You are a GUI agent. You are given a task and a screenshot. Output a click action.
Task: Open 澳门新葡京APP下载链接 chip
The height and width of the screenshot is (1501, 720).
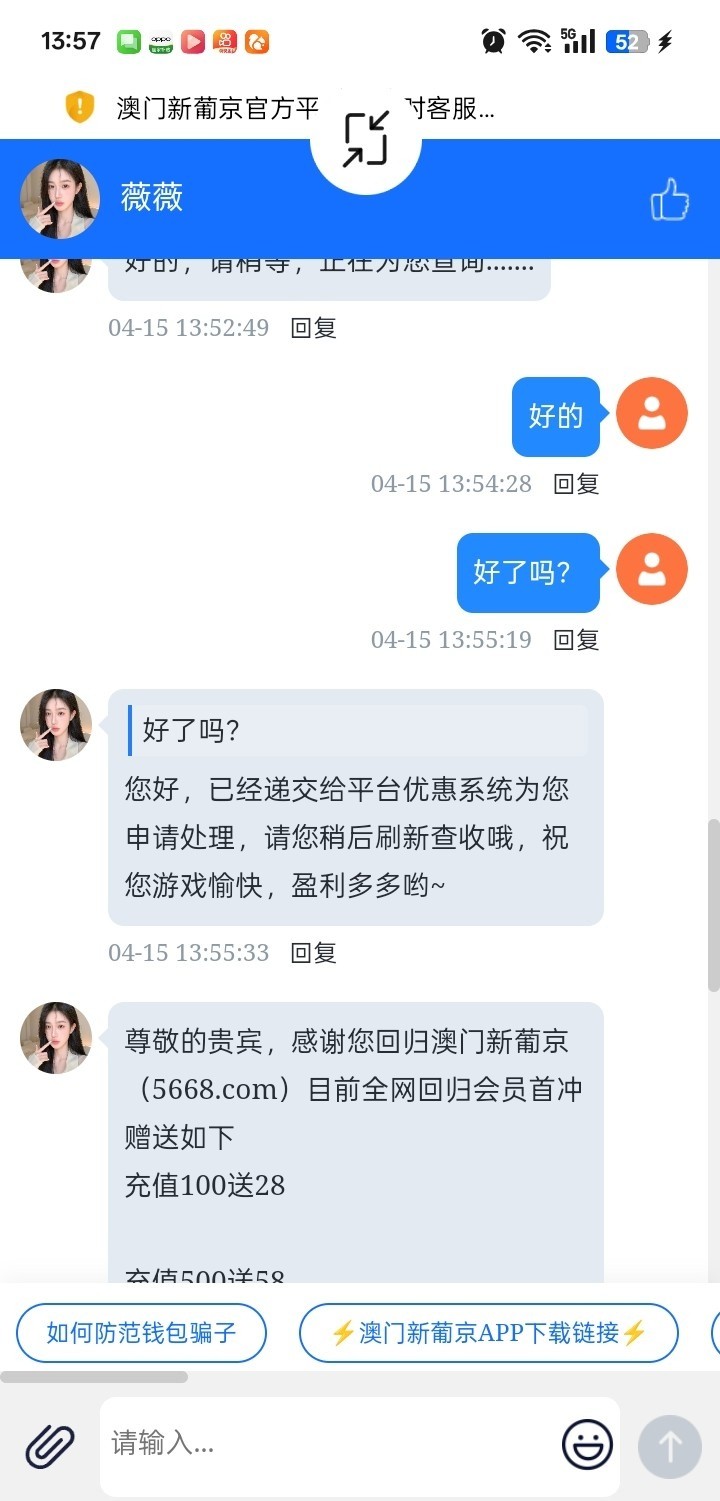[x=489, y=1333]
